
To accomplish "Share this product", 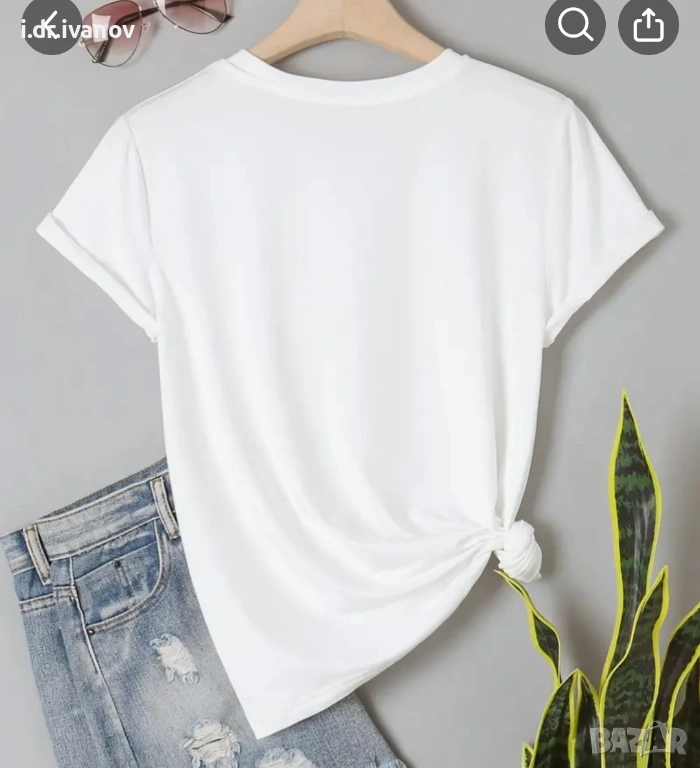I will [648, 25].
